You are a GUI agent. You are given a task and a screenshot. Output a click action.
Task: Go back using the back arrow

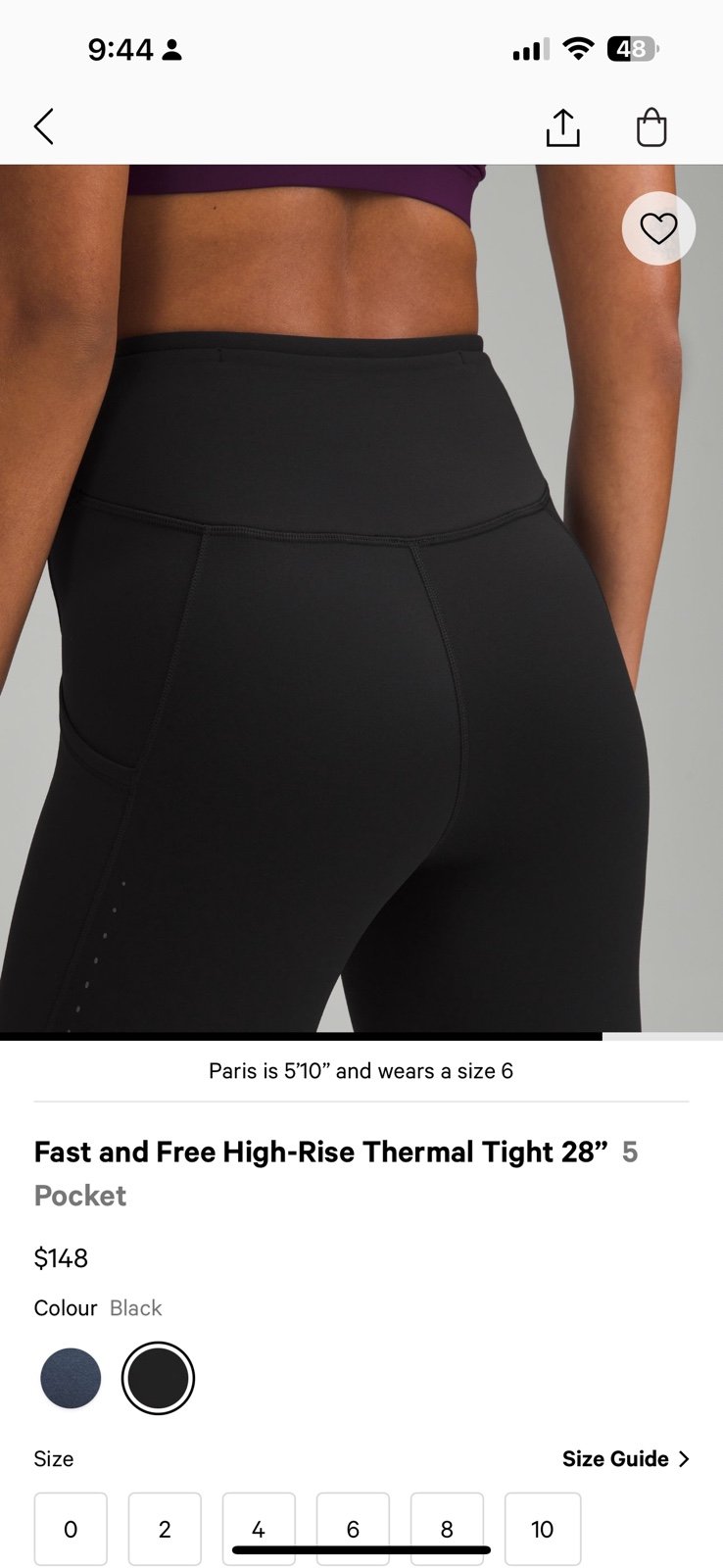click(44, 127)
